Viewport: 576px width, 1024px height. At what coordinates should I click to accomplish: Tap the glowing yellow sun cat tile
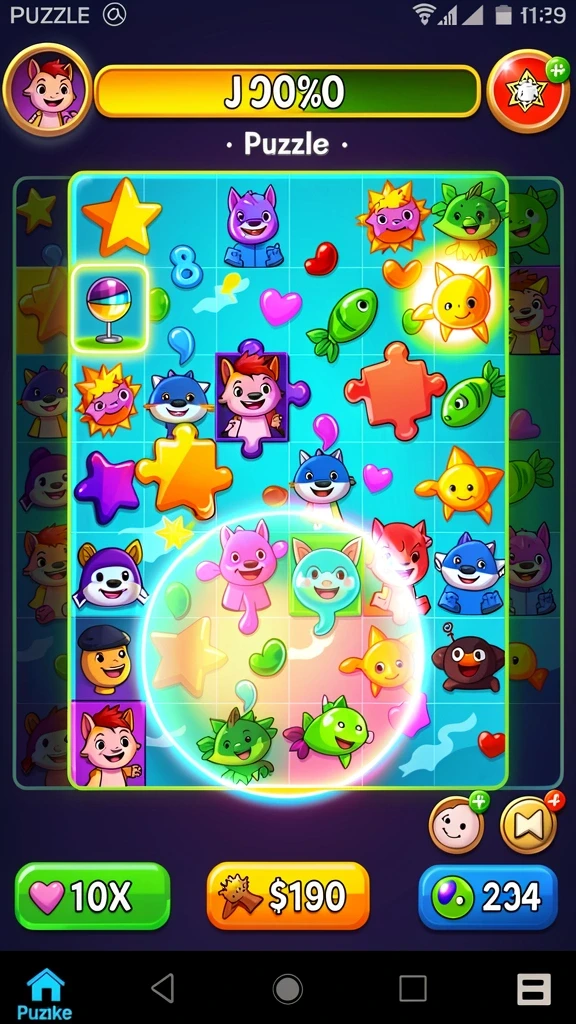458,300
